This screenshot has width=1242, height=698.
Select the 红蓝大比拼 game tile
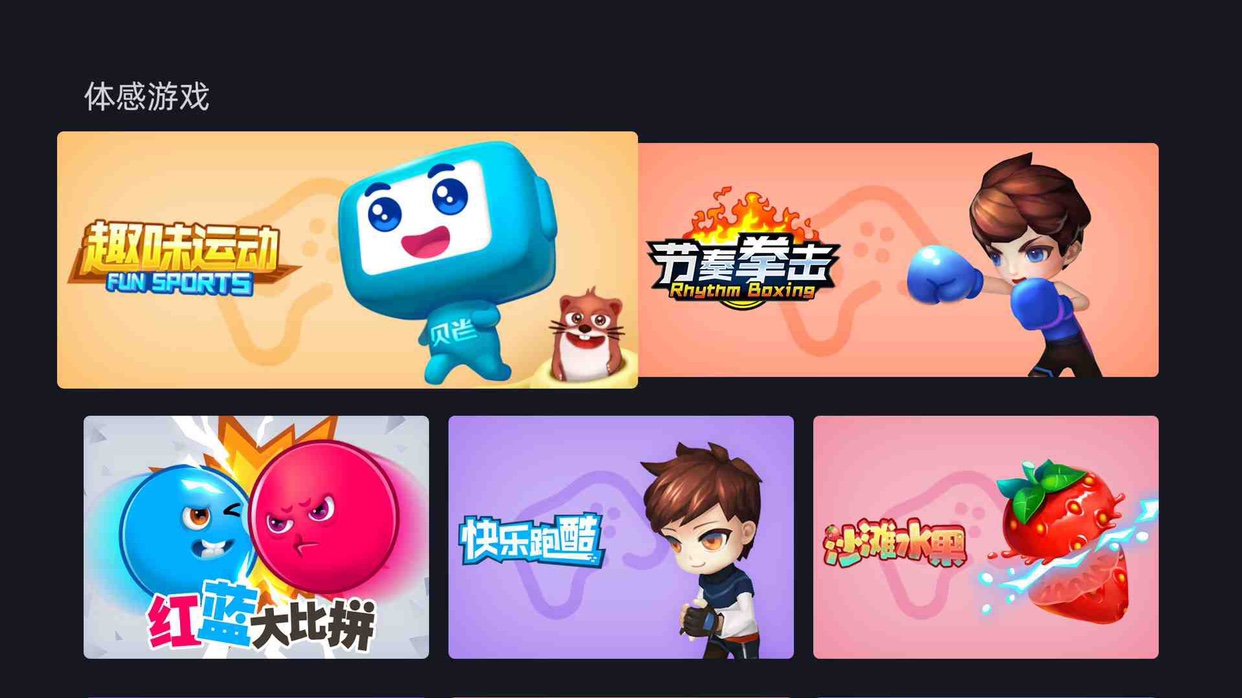[256, 537]
